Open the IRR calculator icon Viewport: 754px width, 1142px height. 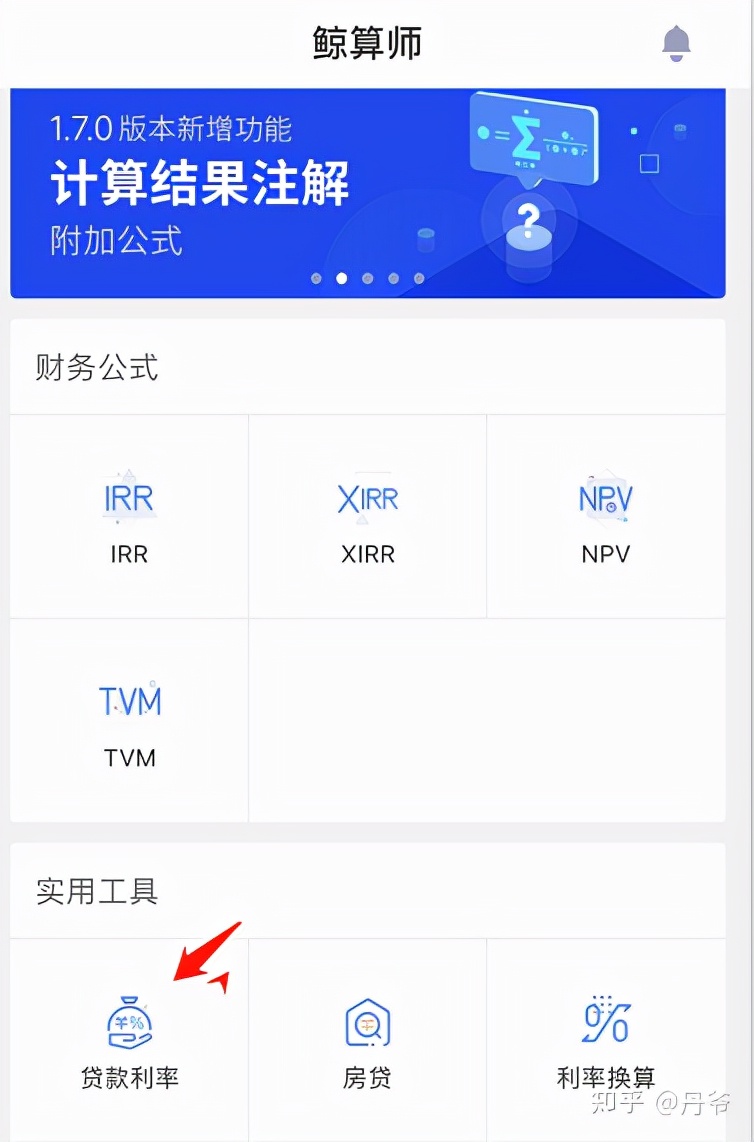pyautogui.click(x=127, y=498)
